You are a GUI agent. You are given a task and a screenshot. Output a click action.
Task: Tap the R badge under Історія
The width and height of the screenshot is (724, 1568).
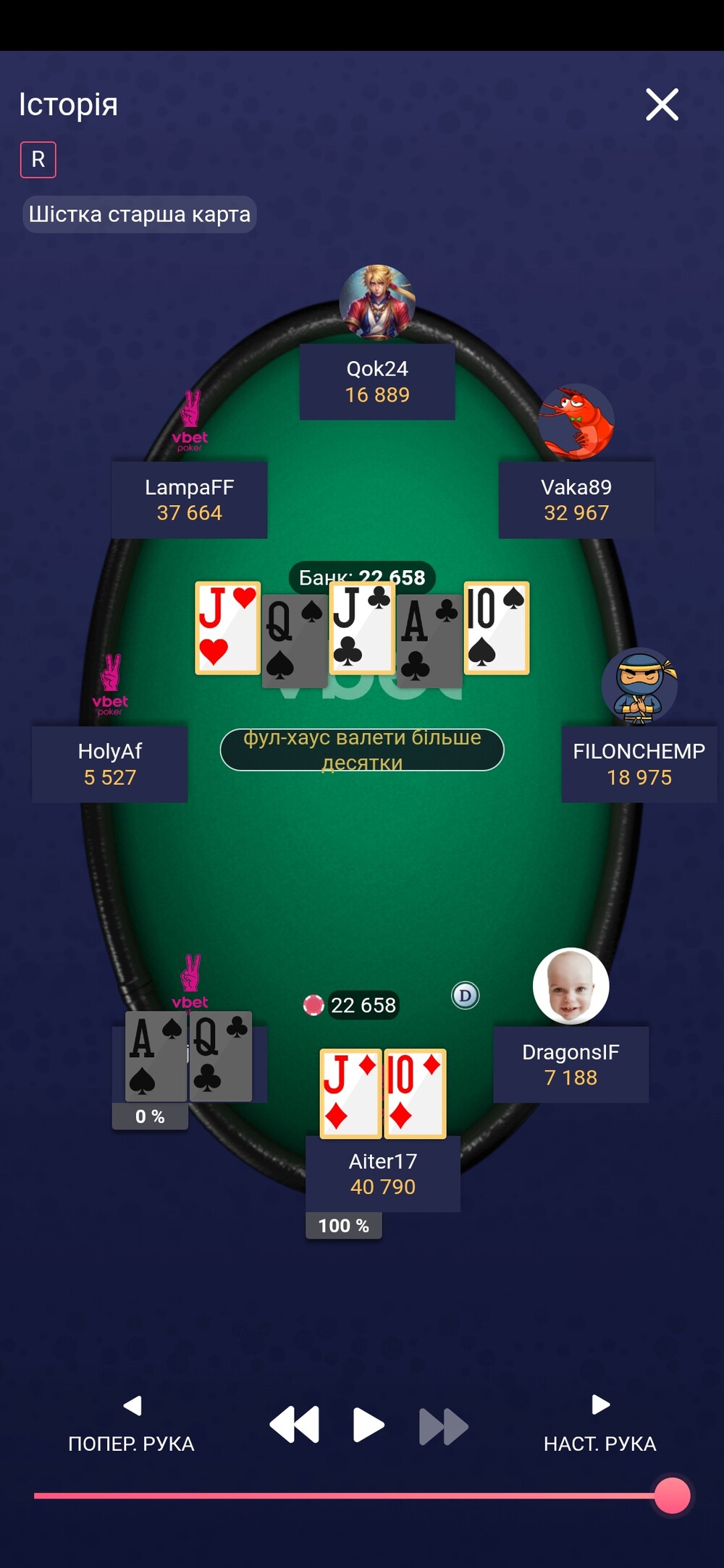(x=38, y=160)
